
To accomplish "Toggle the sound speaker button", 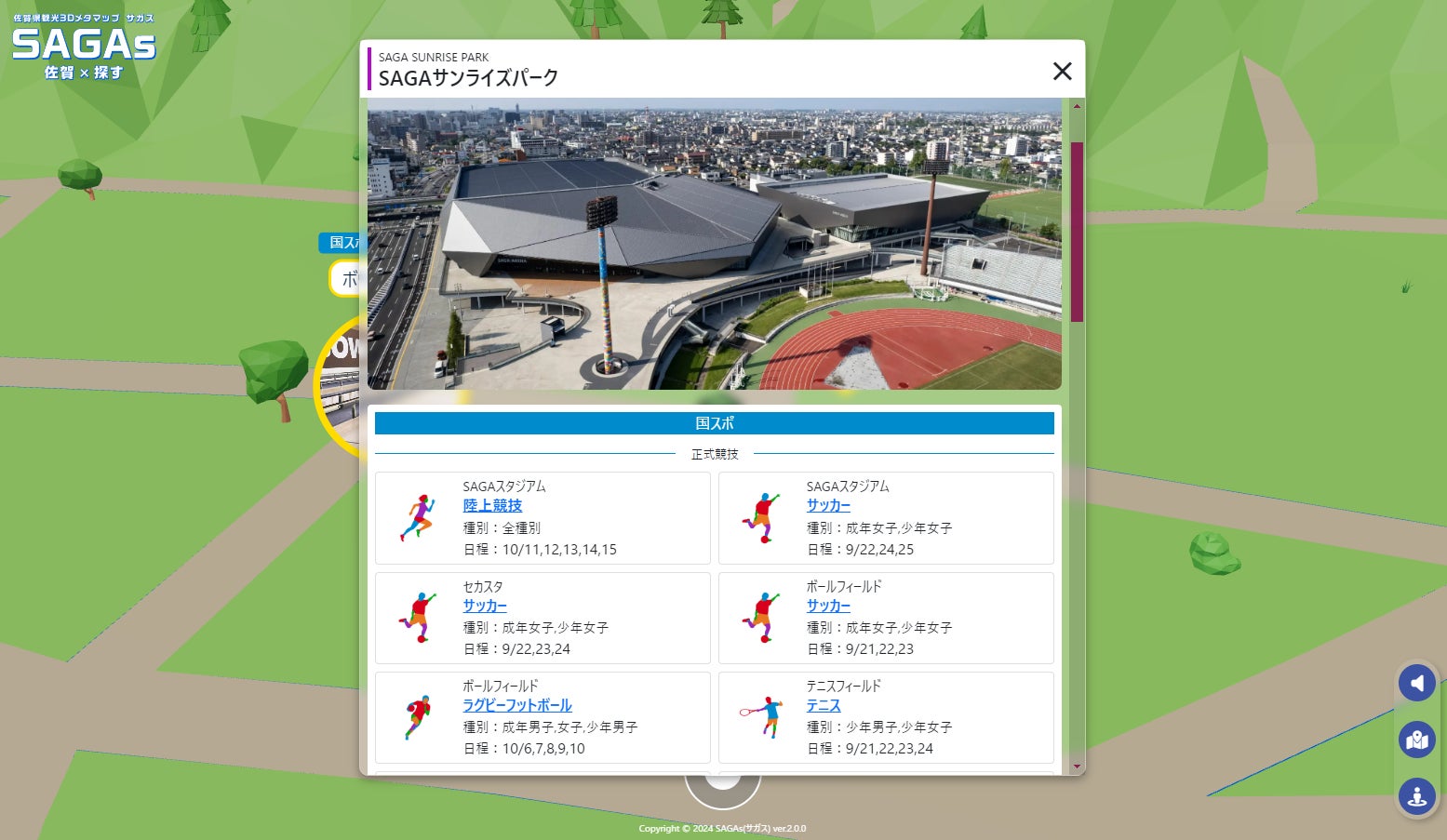I will 1416,684.
